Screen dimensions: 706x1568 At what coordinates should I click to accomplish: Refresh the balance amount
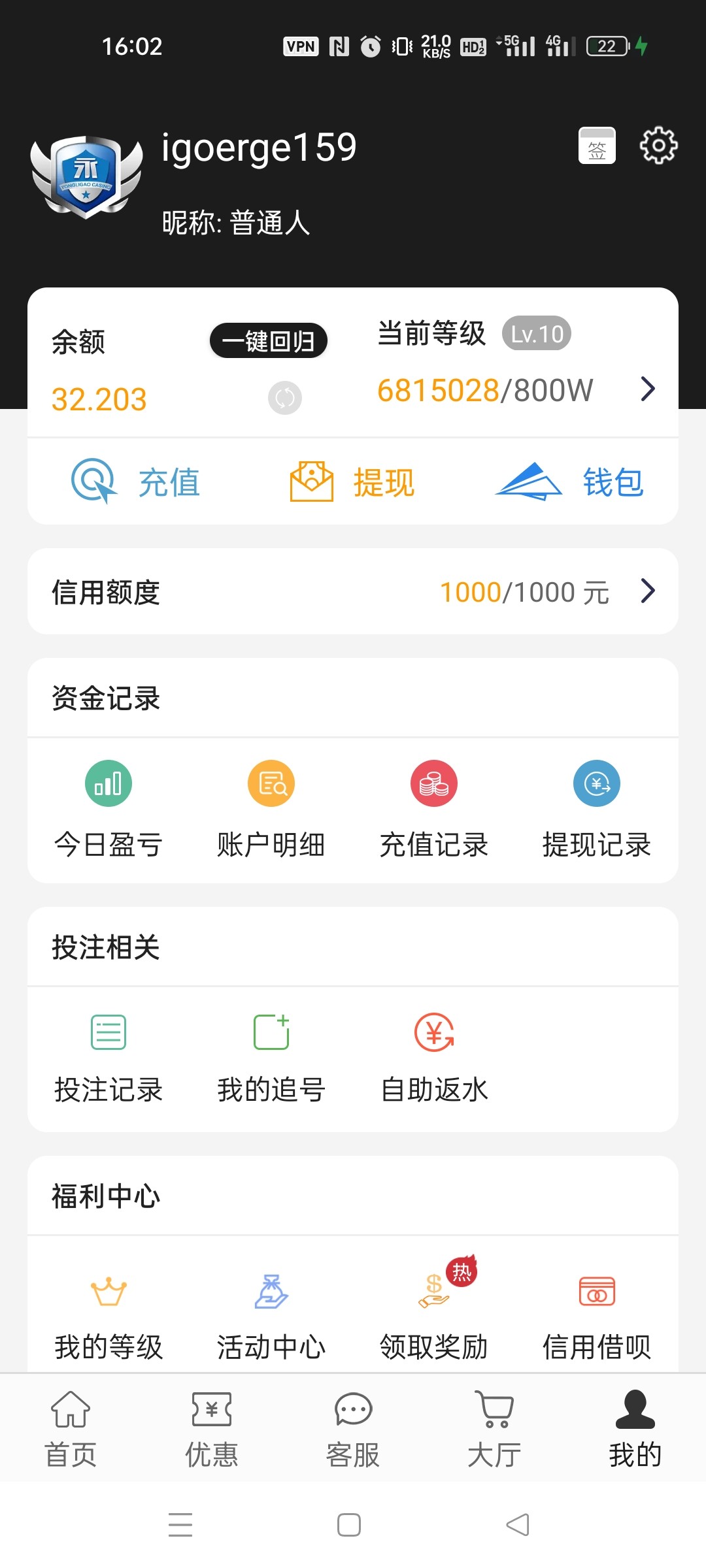click(x=285, y=398)
